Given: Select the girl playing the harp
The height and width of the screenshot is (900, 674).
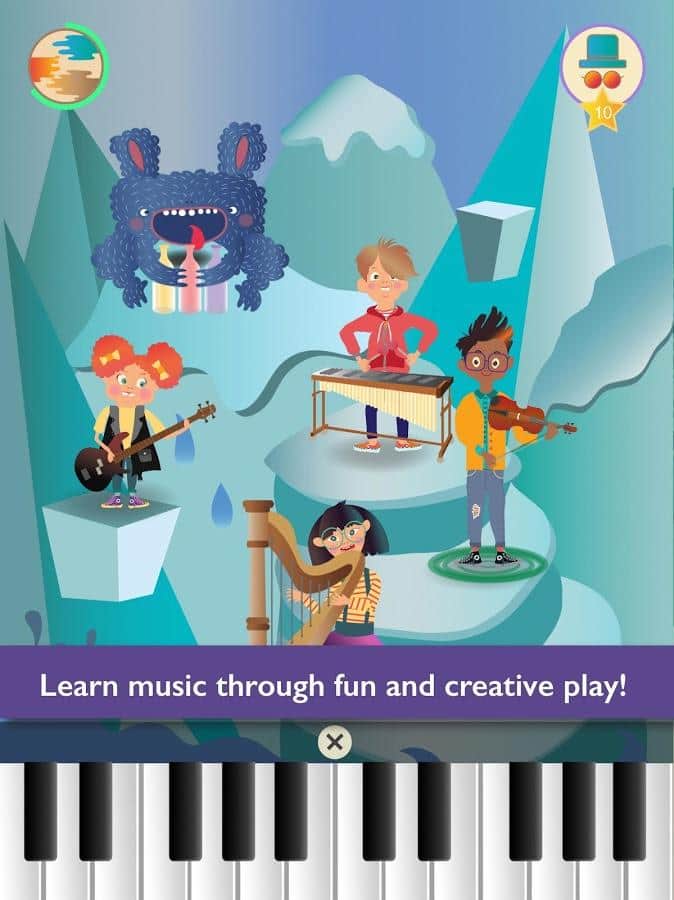Looking at the screenshot, I should coord(340,575).
